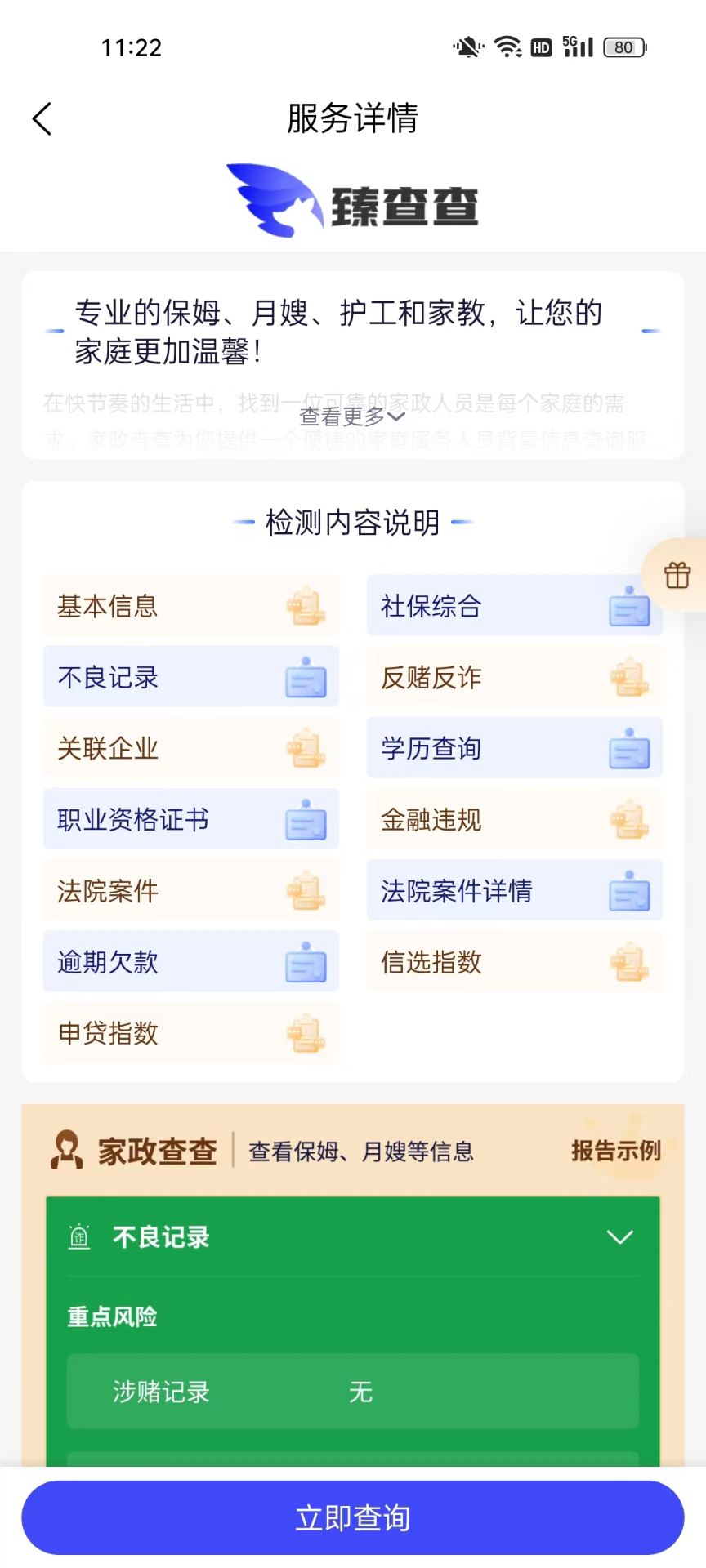Select the 法院案件详情 detection item

click(514, 891)
